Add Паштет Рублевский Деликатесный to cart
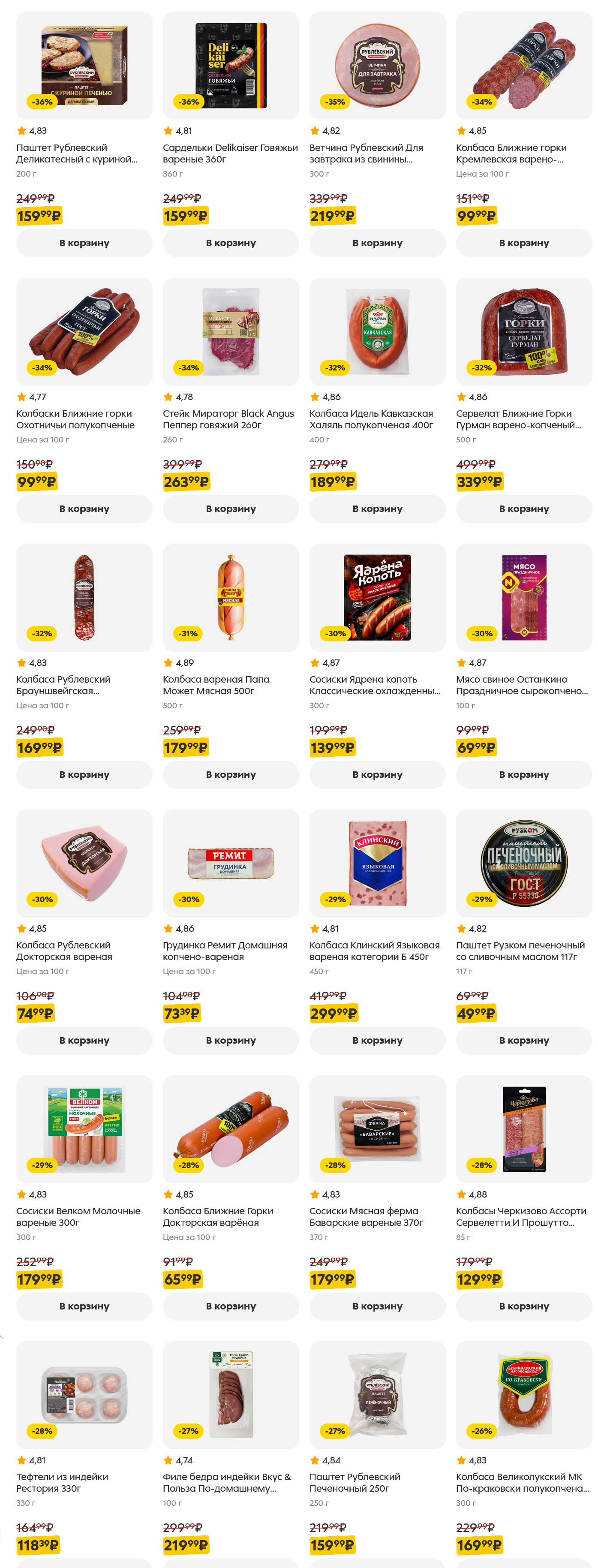The width and height of the screenshot is (598, 1568). point(84,243)
